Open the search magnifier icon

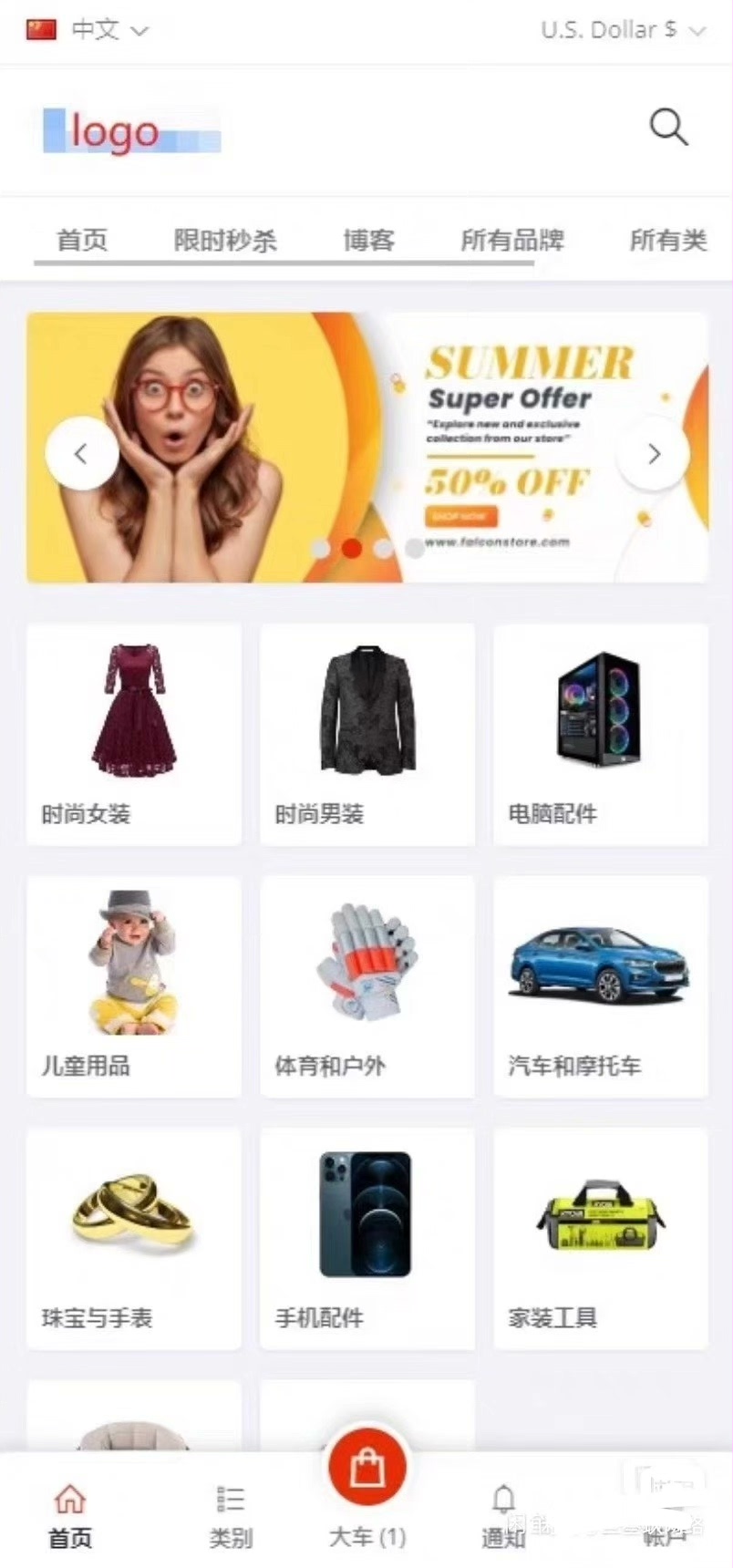click(x=668, y=128)
